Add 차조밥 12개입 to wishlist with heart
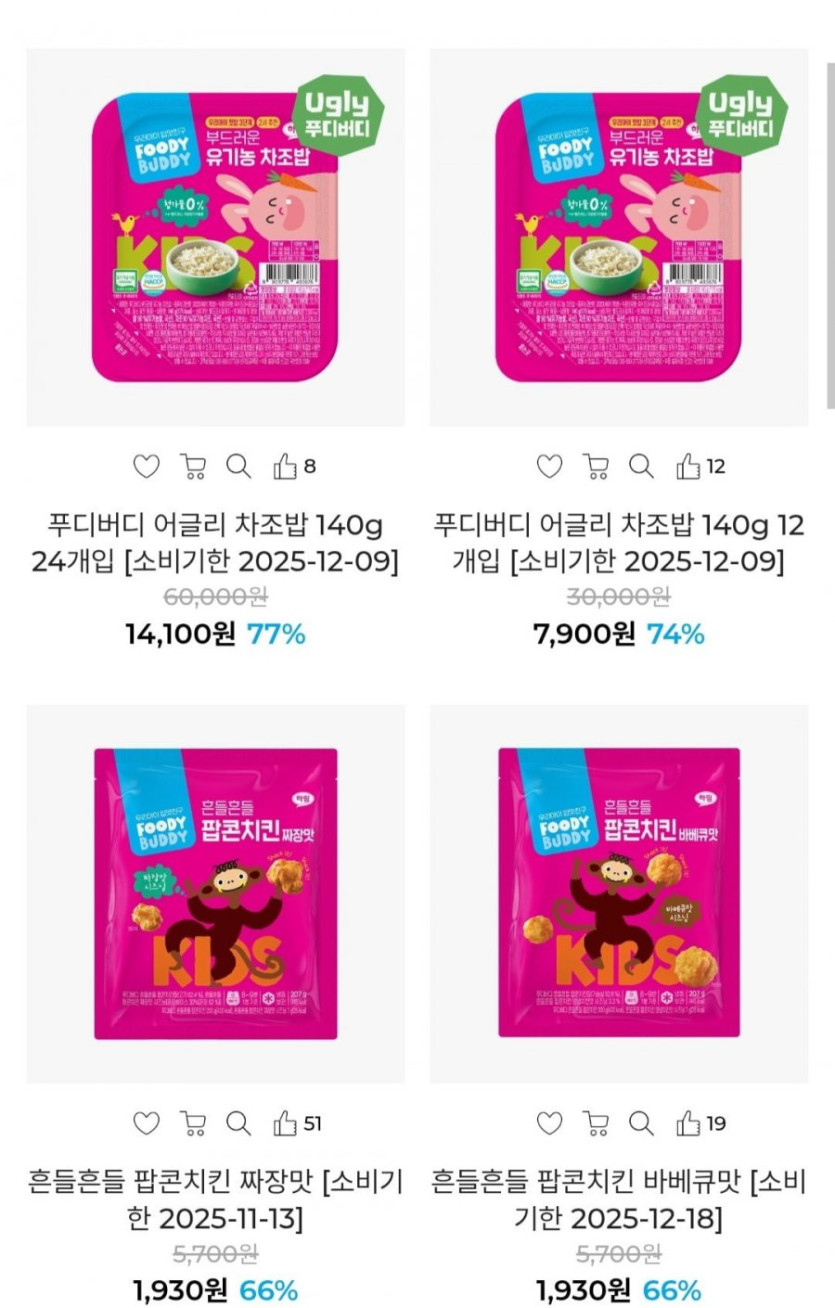 point(550,466)
